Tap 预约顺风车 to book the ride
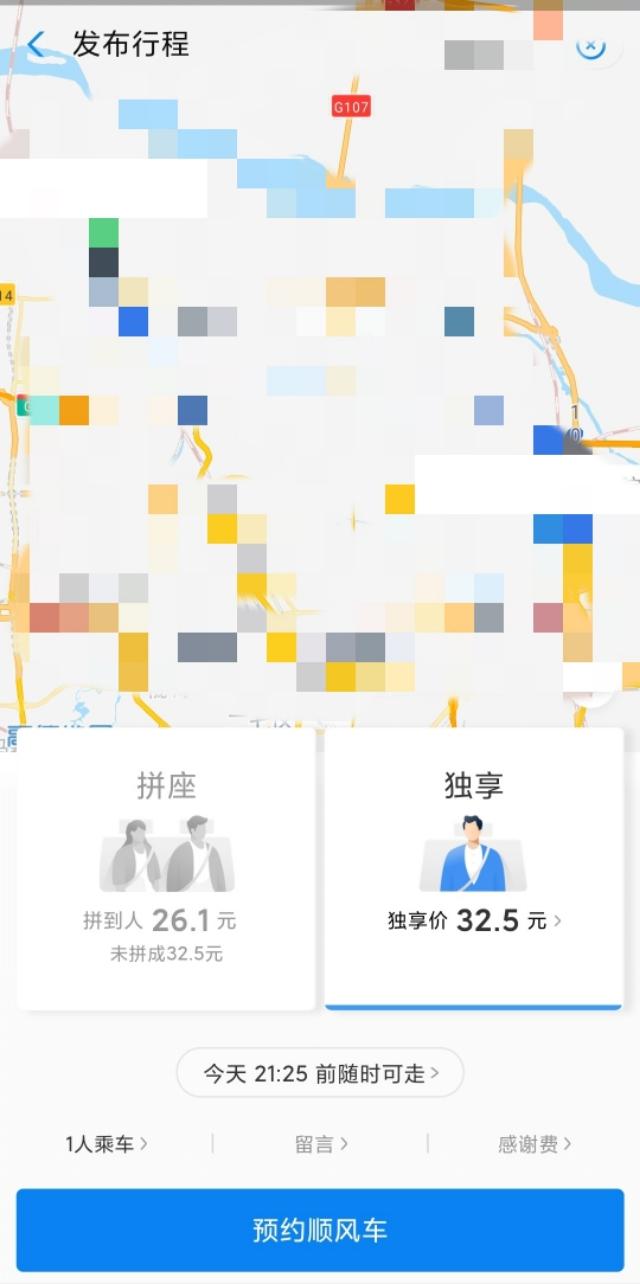The image size is (640, 1284). 320,1229
